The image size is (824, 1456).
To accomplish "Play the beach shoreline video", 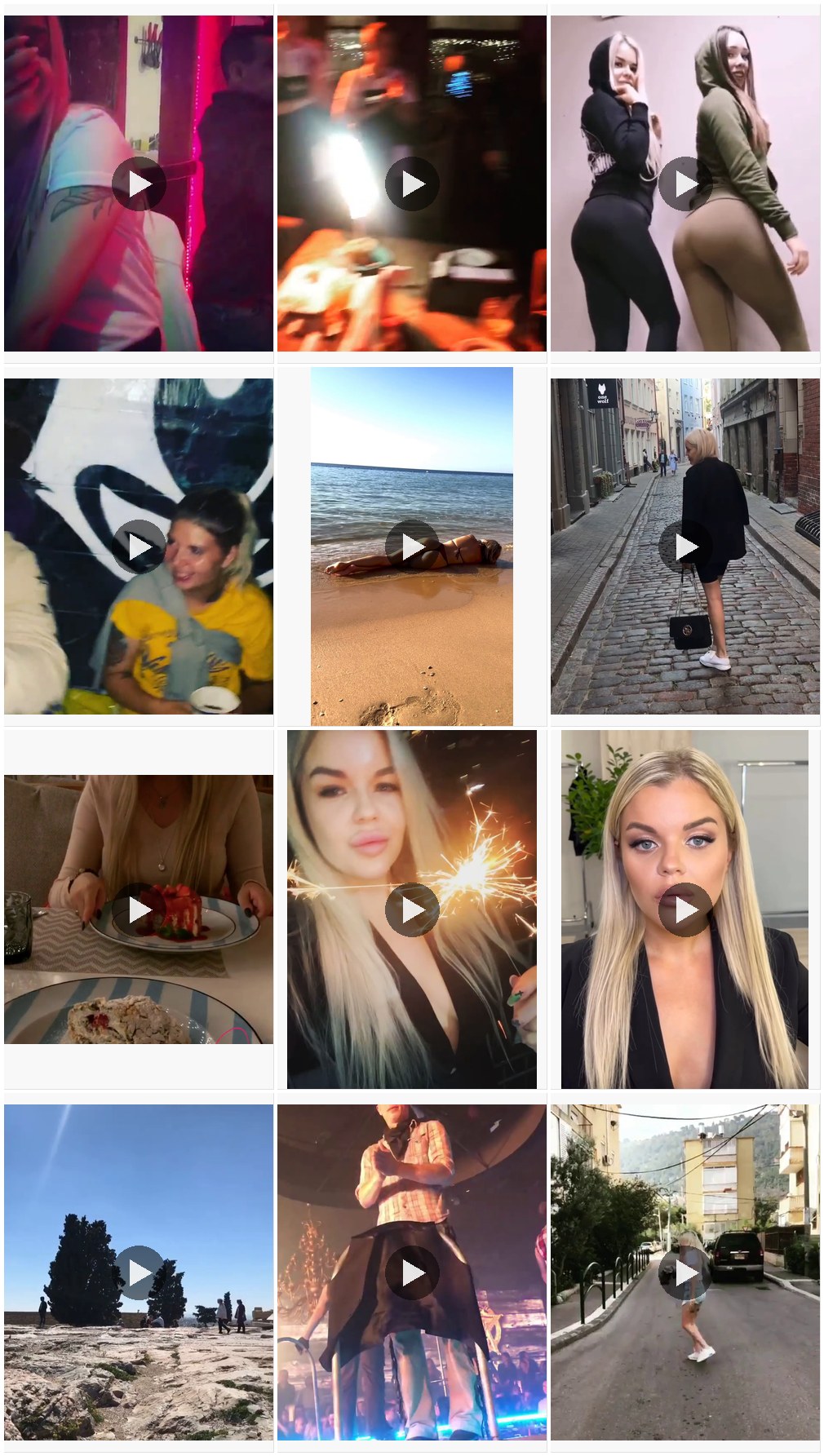I will tap(412, 547).
